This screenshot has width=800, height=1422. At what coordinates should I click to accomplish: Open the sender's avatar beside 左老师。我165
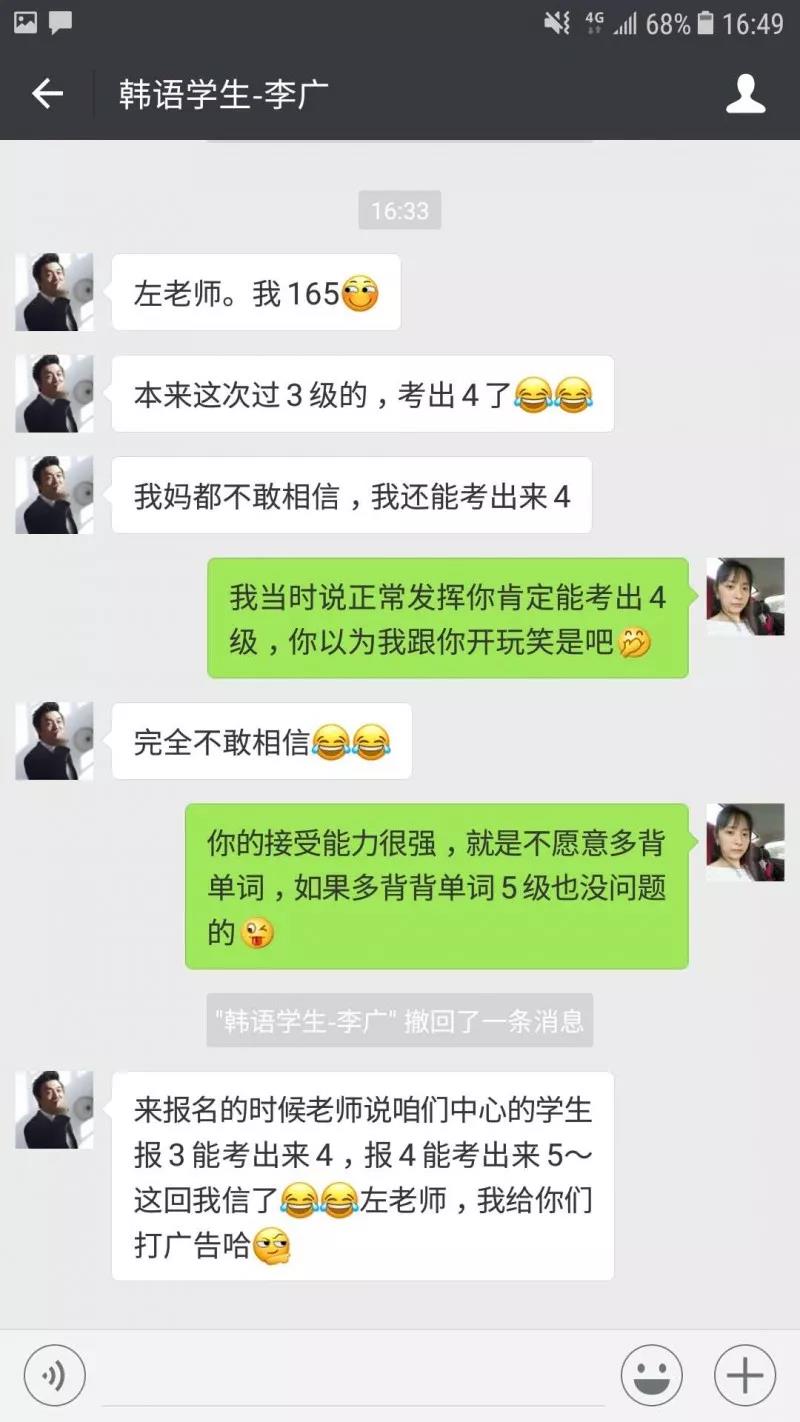tap(54, 292)
